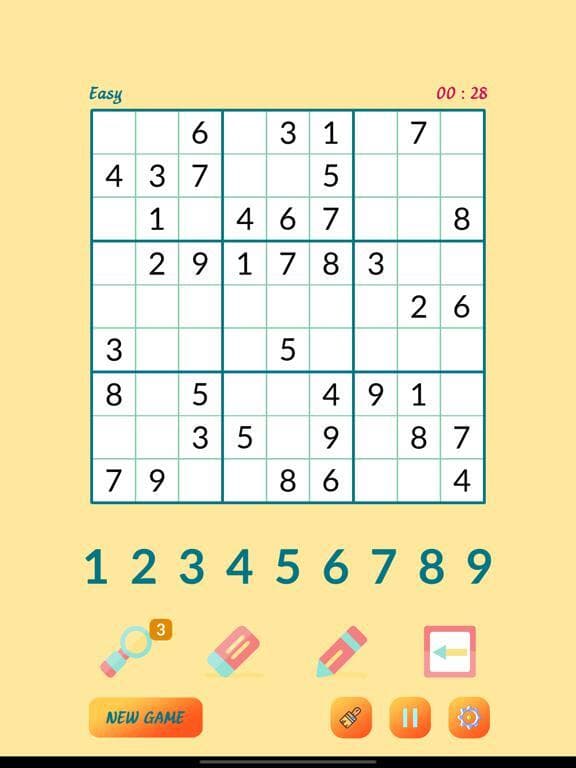Choose number 1 from the number pad

96,567
